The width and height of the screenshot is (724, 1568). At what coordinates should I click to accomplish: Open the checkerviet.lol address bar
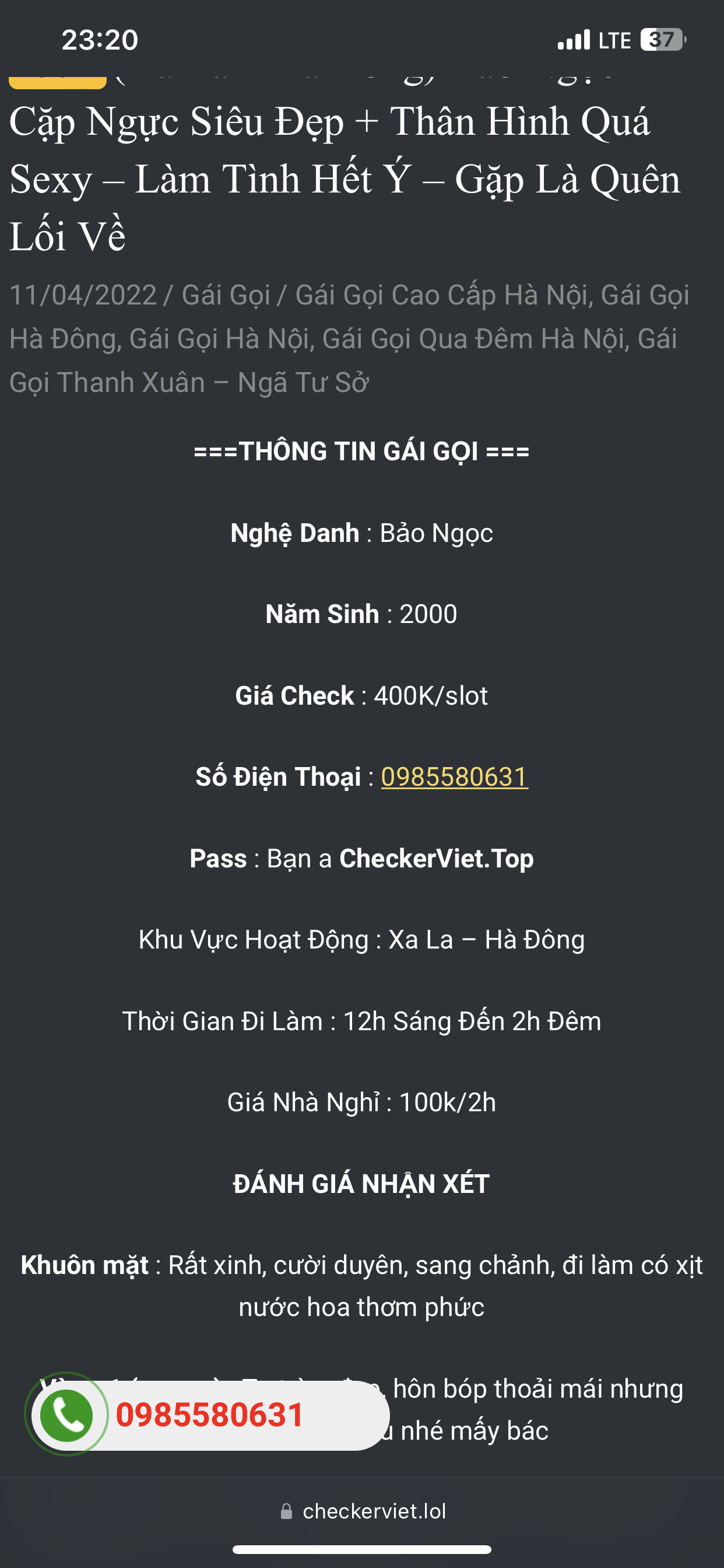[x=363, y=1511]
